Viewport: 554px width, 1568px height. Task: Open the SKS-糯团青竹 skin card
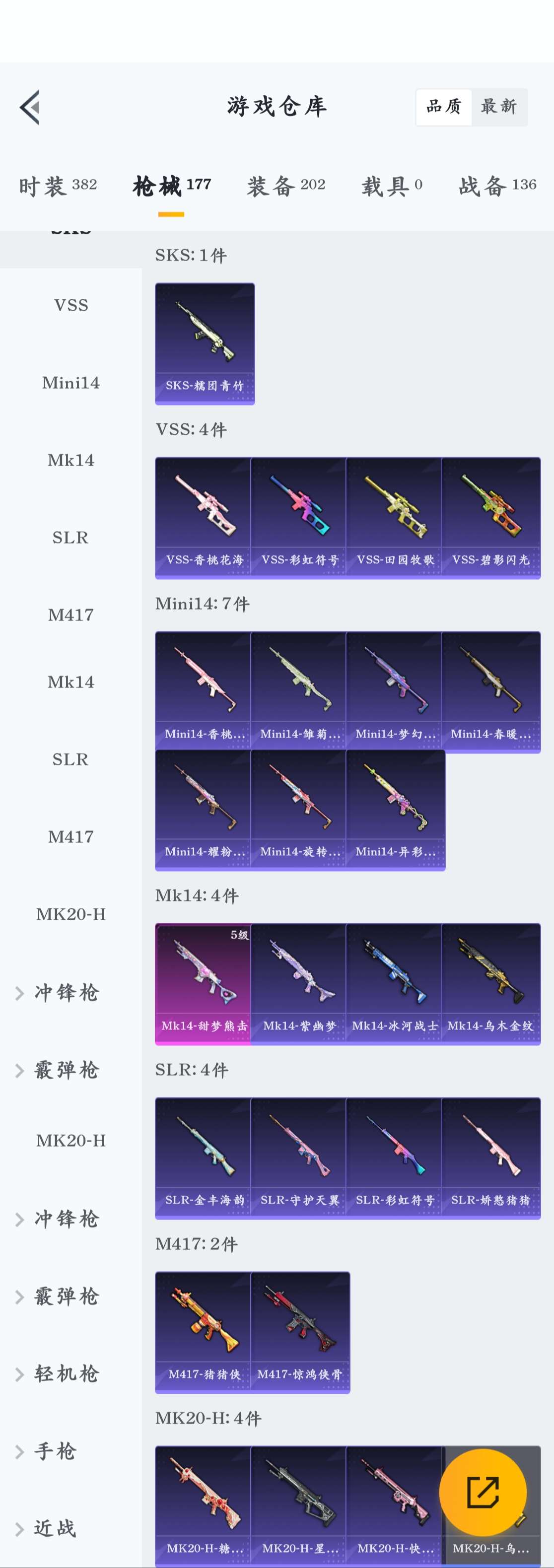(205, 343)
